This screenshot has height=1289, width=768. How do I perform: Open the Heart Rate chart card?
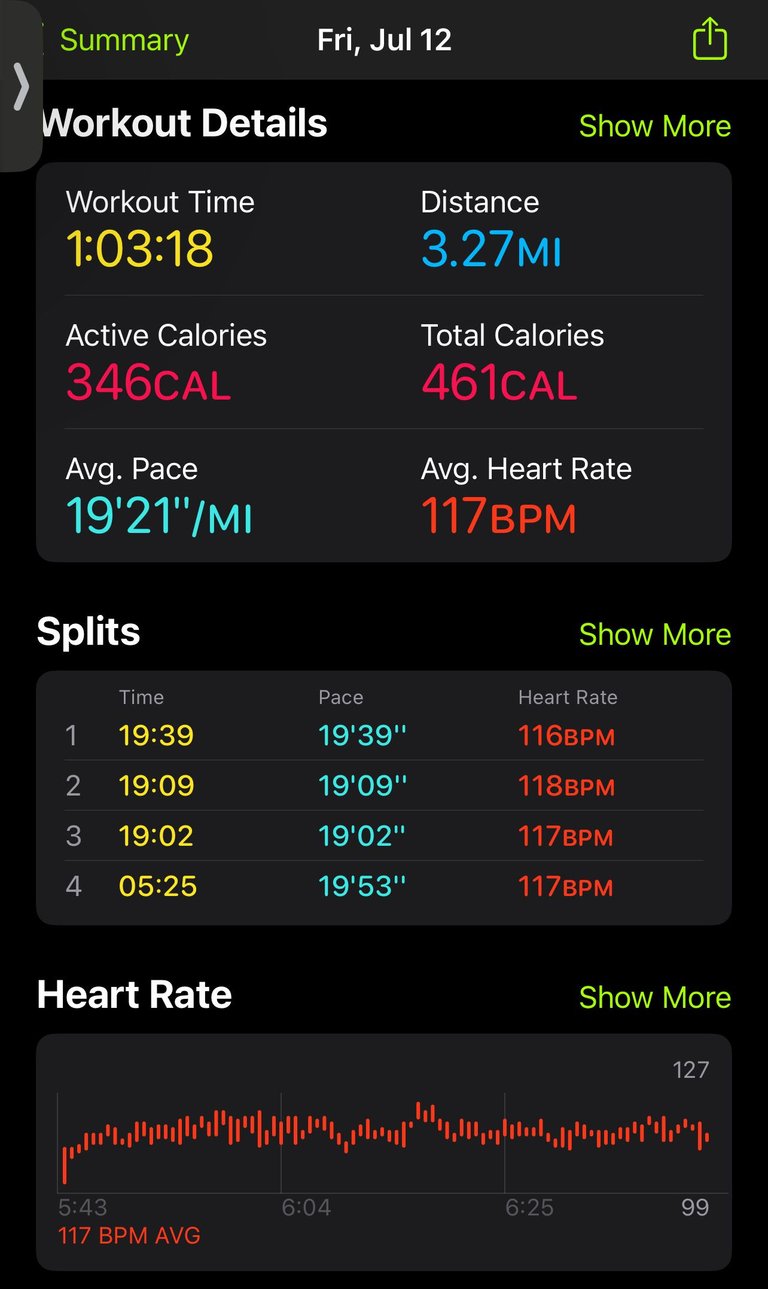(384, 1152)
